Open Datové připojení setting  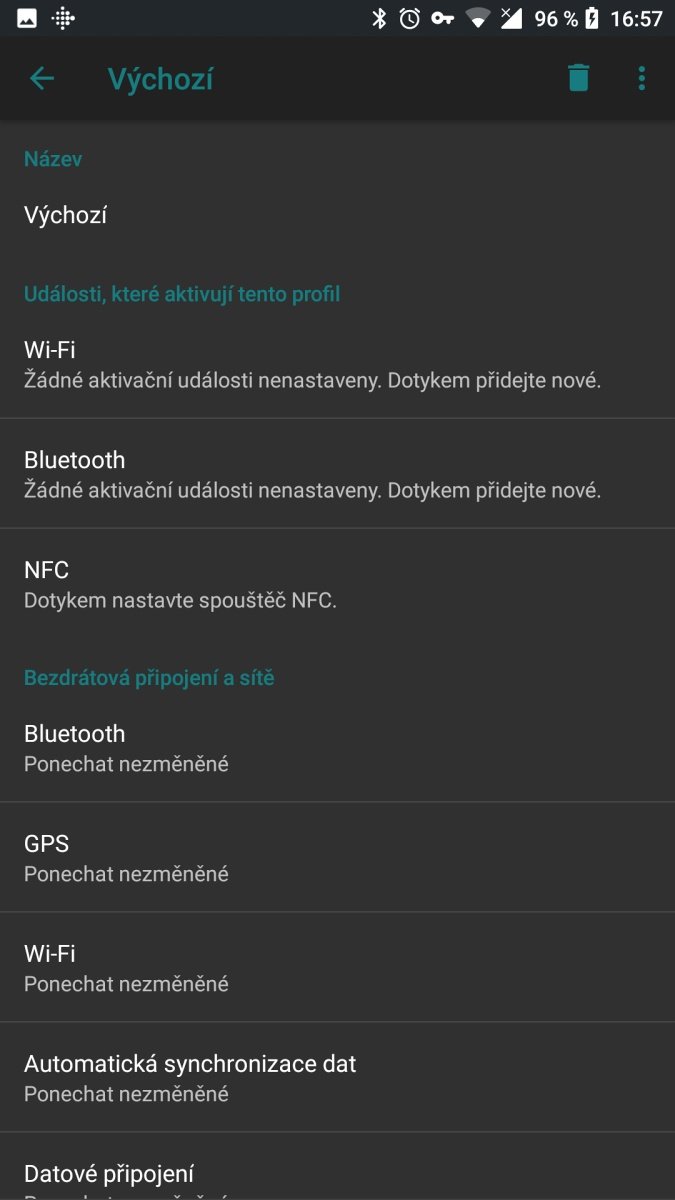click(337, 1167)
